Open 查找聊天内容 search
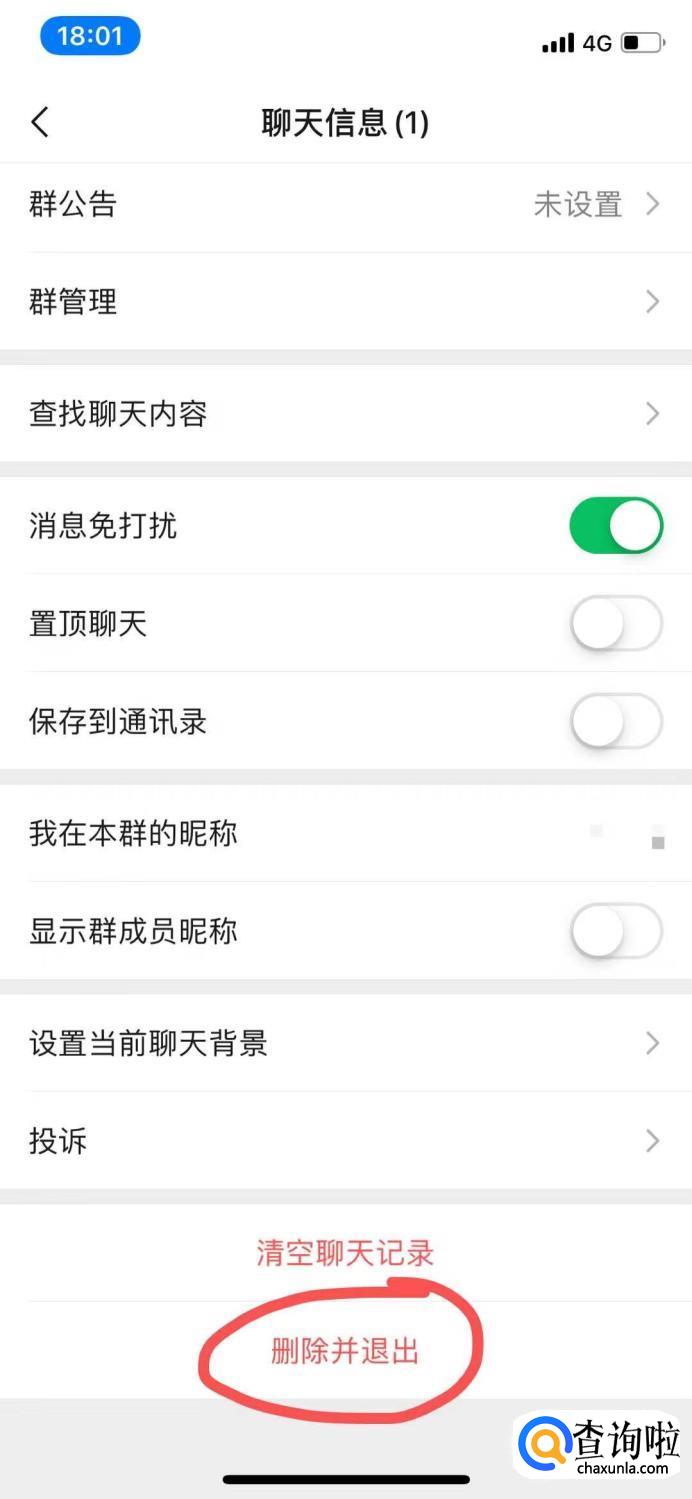This screenshot has height=1499, width=692. (345, 413)
